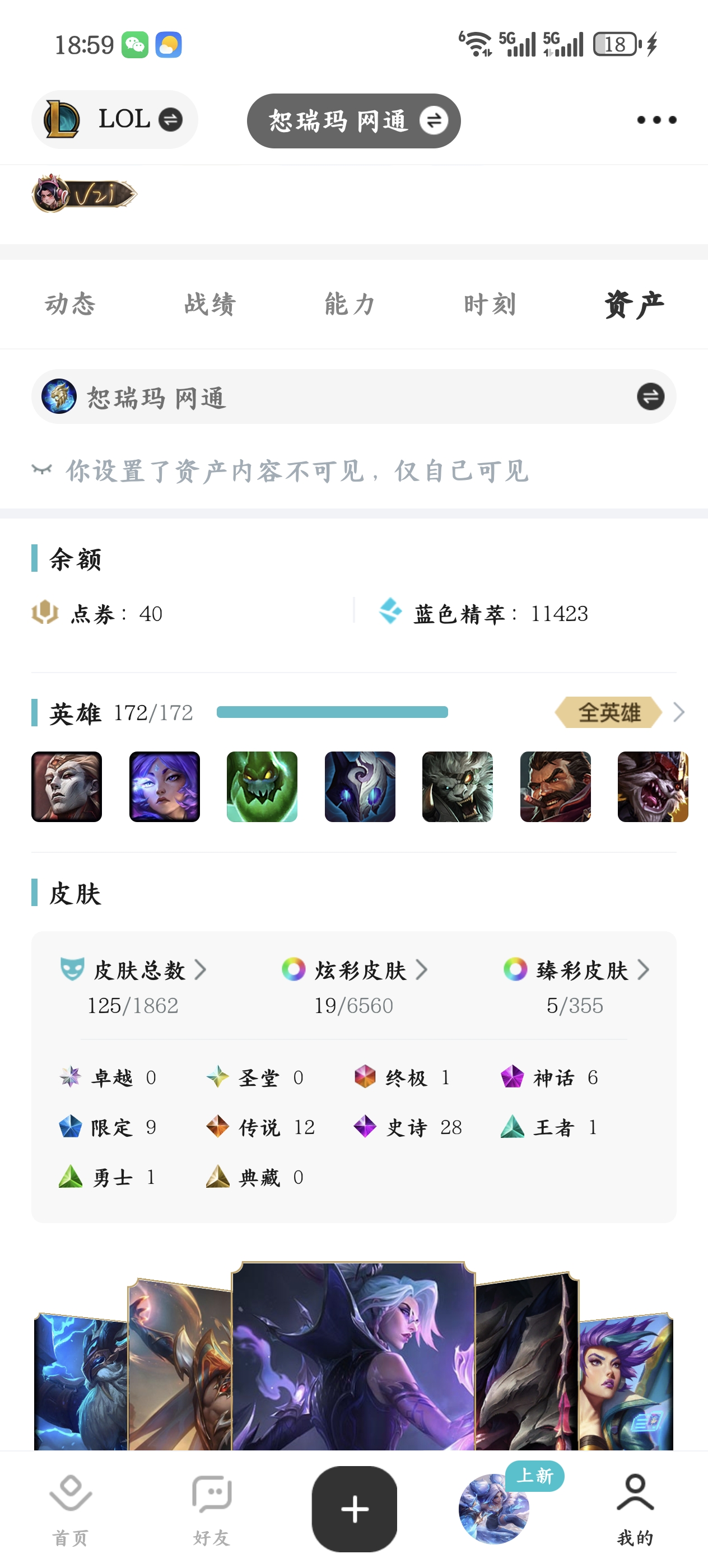The image size is (708, 1568).
Task: Tap the plus create button
Action: pos(355,1508)
